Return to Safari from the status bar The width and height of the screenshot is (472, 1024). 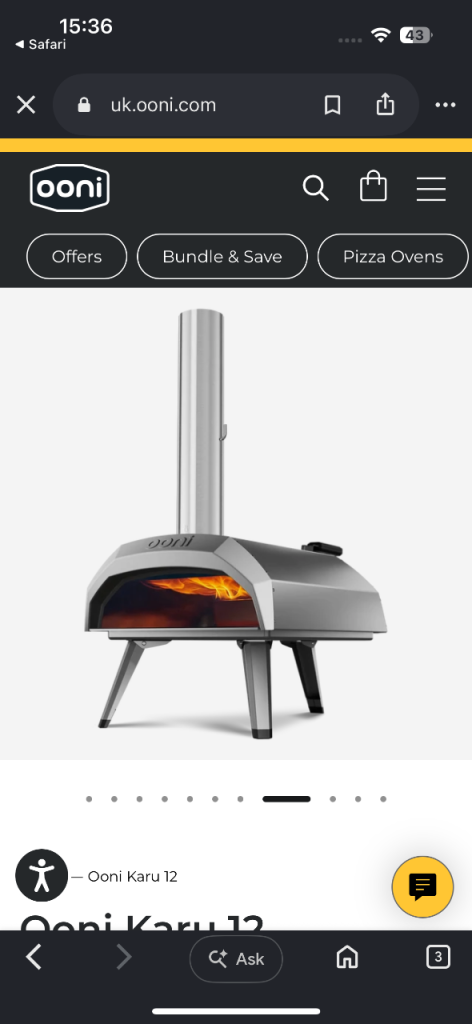click(x=40, y=44)
